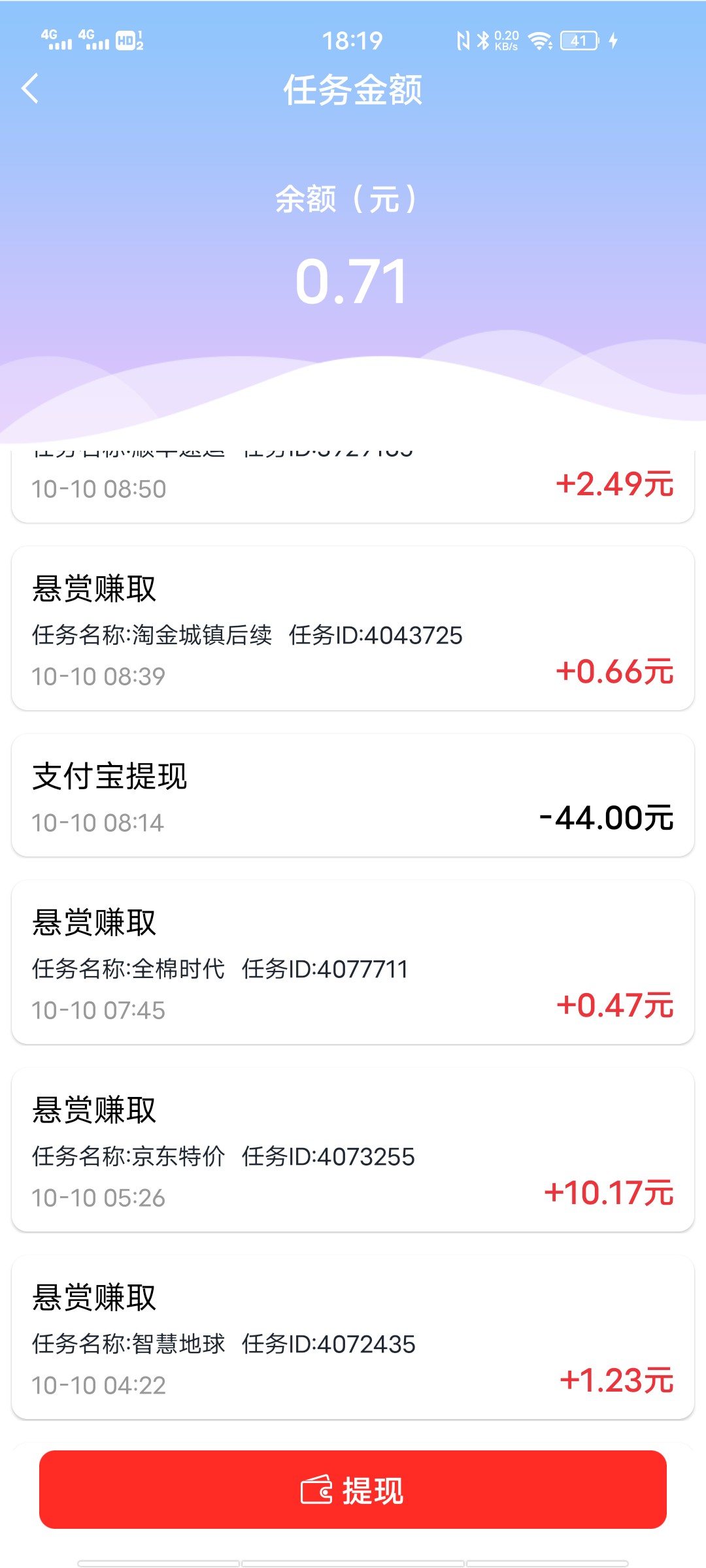Image resolution: width=706 pixels, height=1568 pixels.
Task: Open the 支付宝提现 -44.00元 record
Action: click(x=353, y=795)
